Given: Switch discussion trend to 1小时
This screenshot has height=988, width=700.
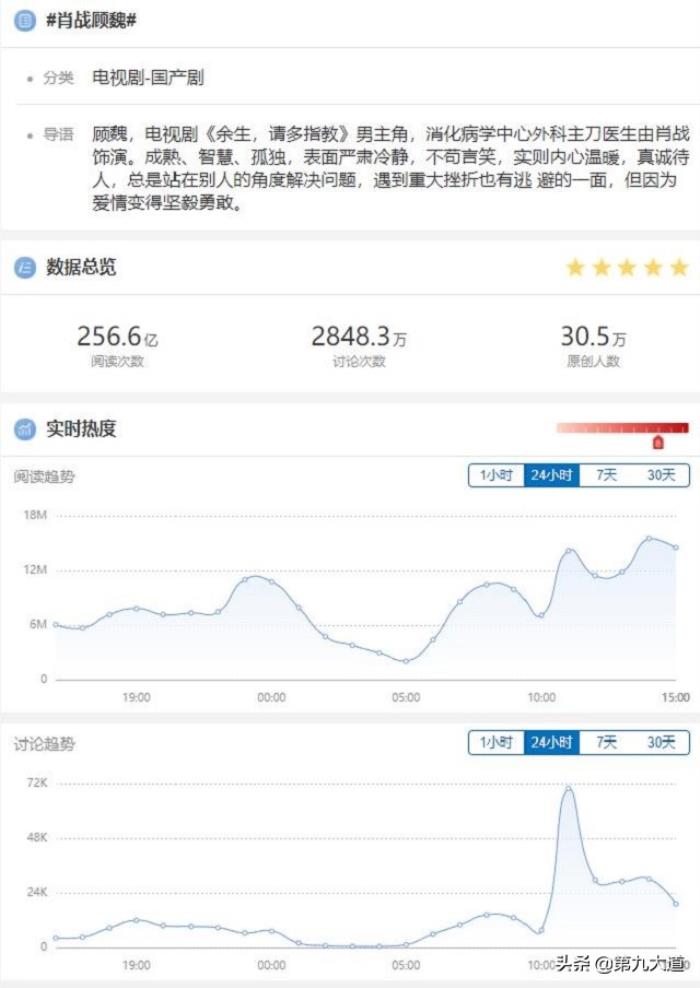Looking at the screenshot, I should [496, 742].
